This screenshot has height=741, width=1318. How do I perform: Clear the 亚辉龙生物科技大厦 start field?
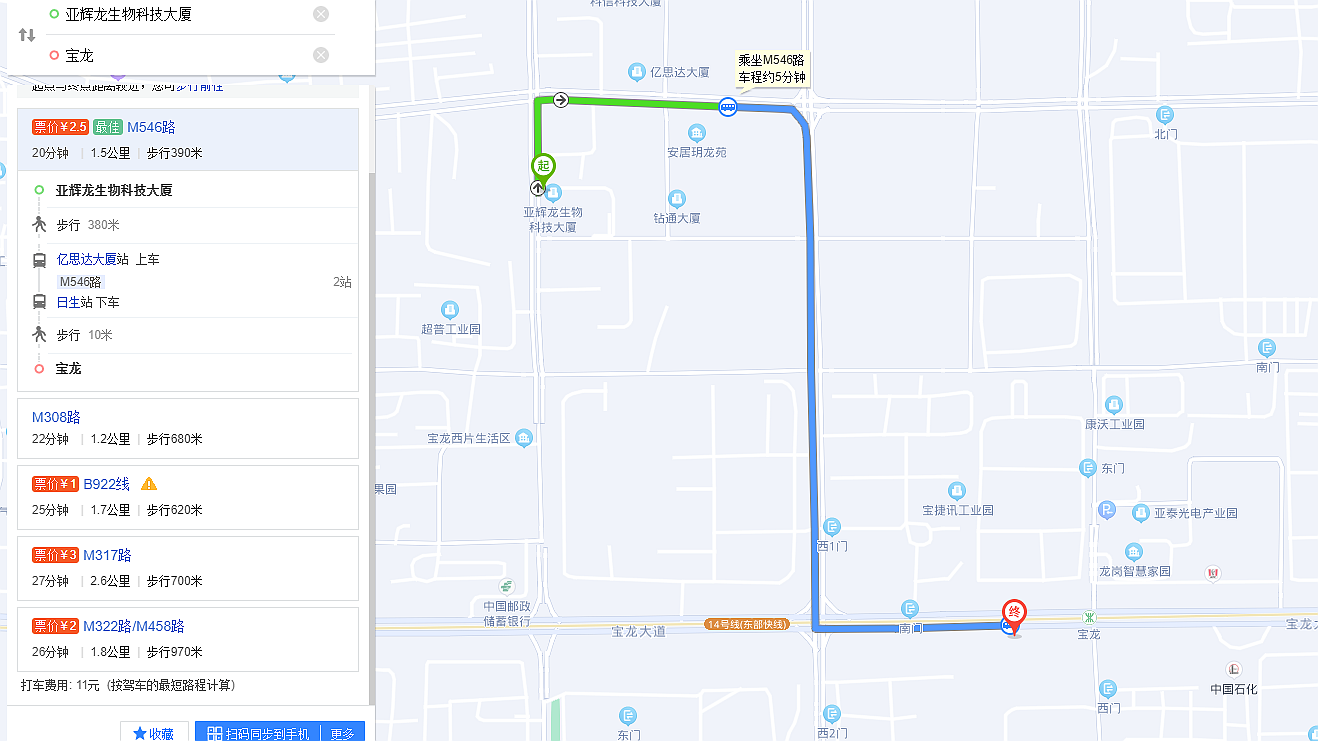[x=320, y=14]
